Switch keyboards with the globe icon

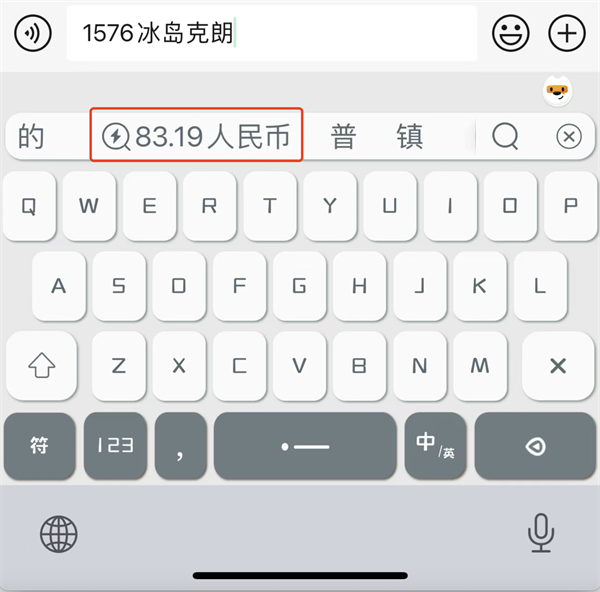point(59,533)
